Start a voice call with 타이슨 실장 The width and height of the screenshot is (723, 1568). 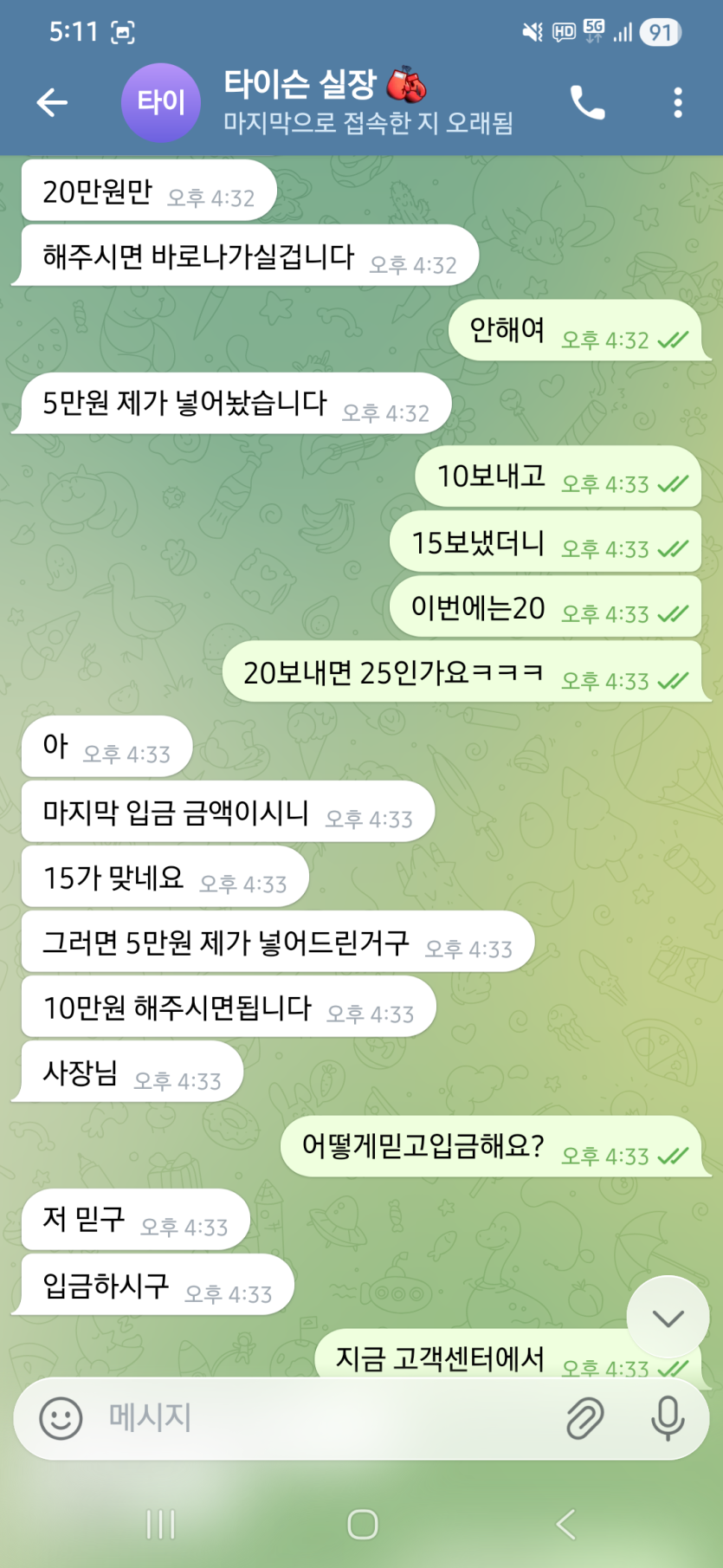tap(587, 103)
